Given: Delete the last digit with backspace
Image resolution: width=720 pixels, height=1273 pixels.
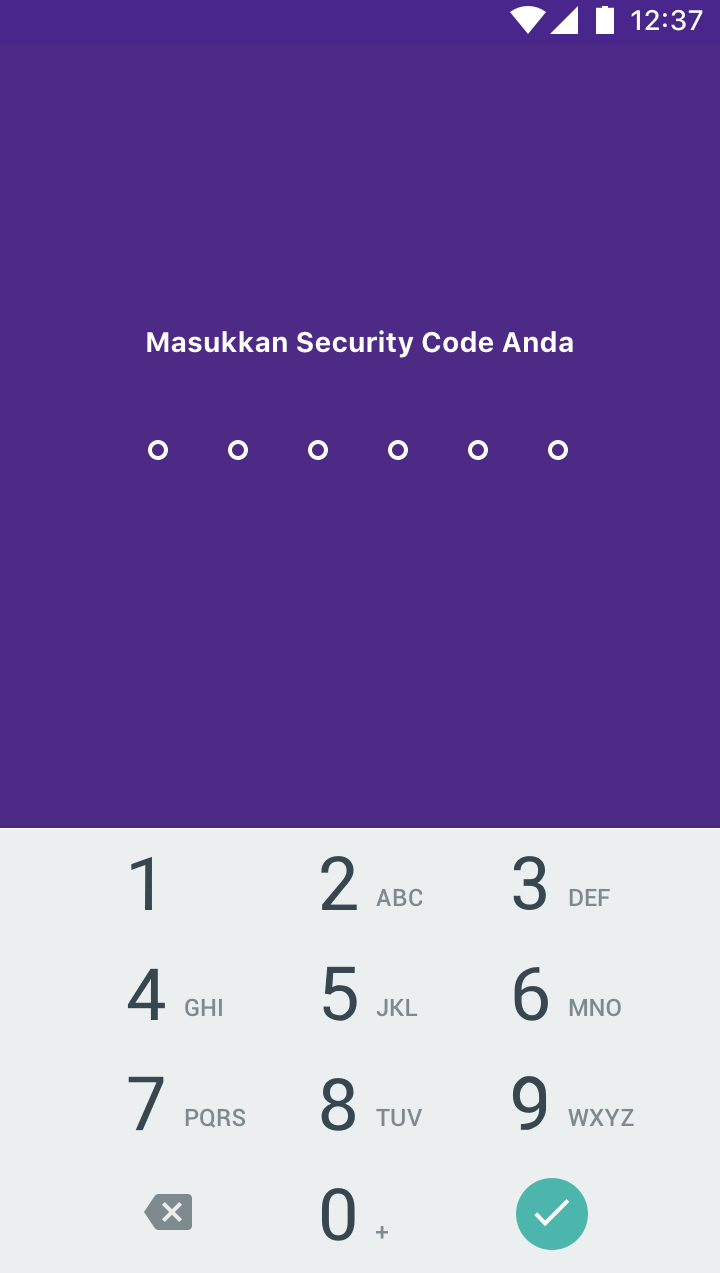Looking at the screenshot, I should tap(168, 1212).
